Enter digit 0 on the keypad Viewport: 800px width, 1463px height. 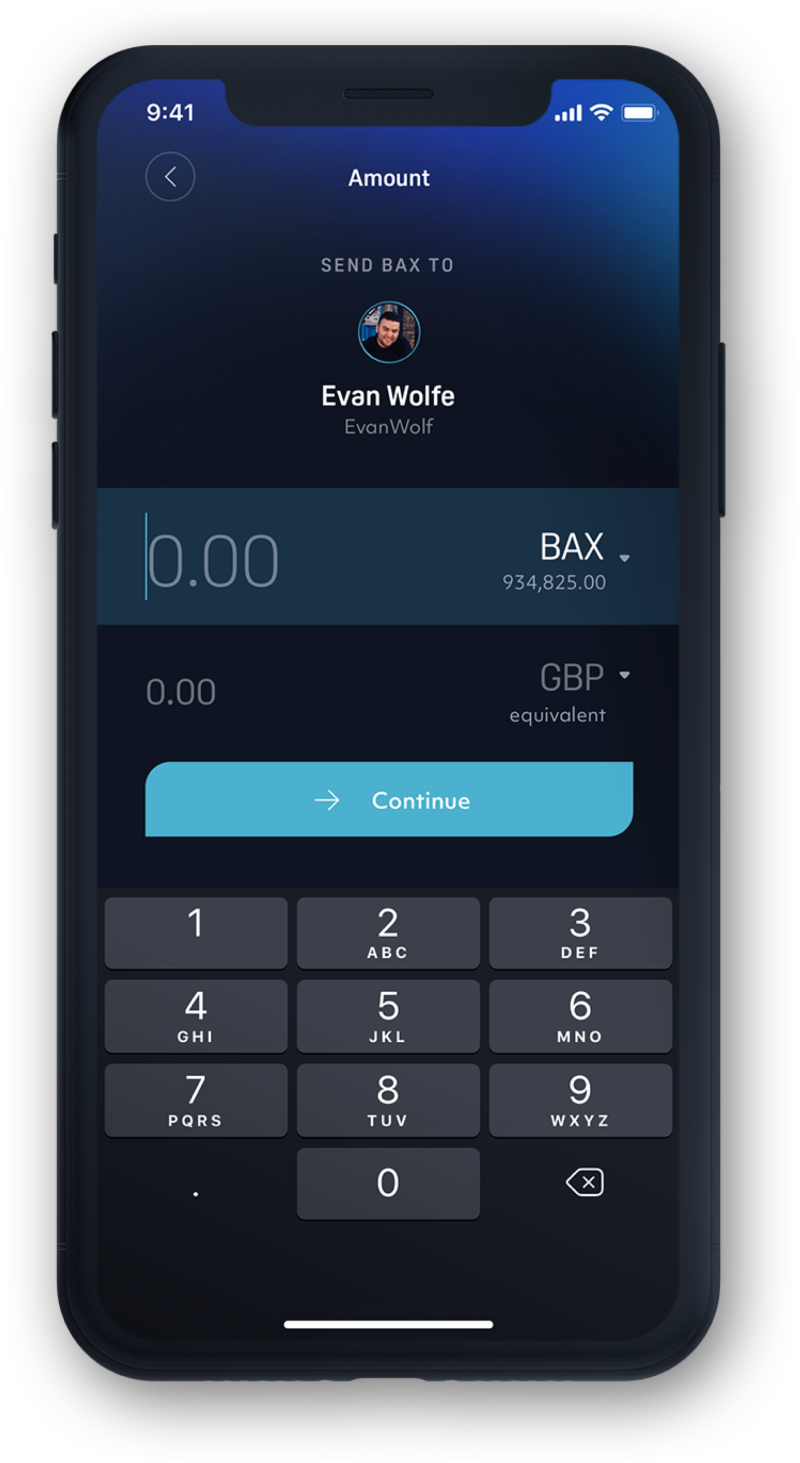coord(388,1184)
